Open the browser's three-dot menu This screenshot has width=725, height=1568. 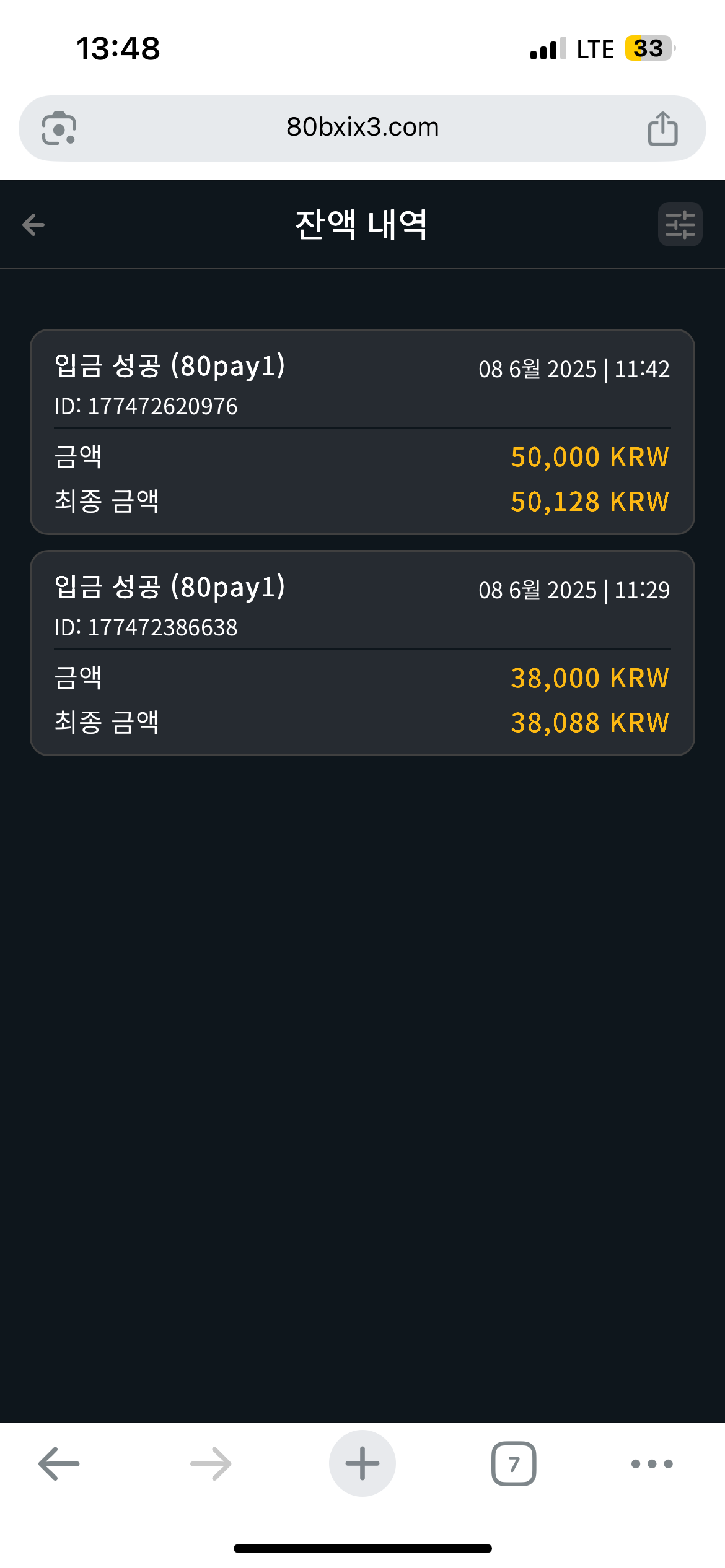[x=652, y=1463]
